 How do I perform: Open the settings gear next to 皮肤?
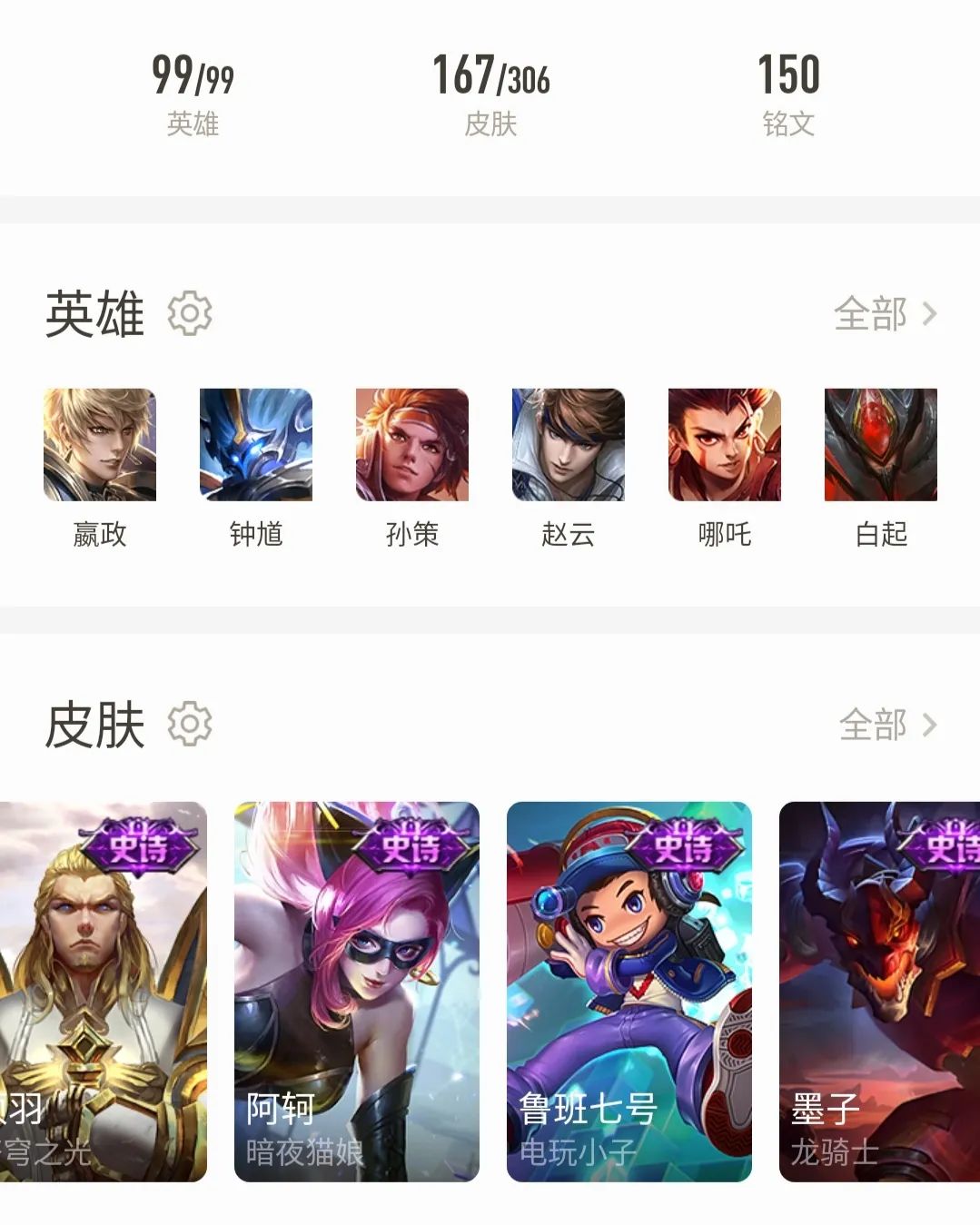(x=190, y=724)
